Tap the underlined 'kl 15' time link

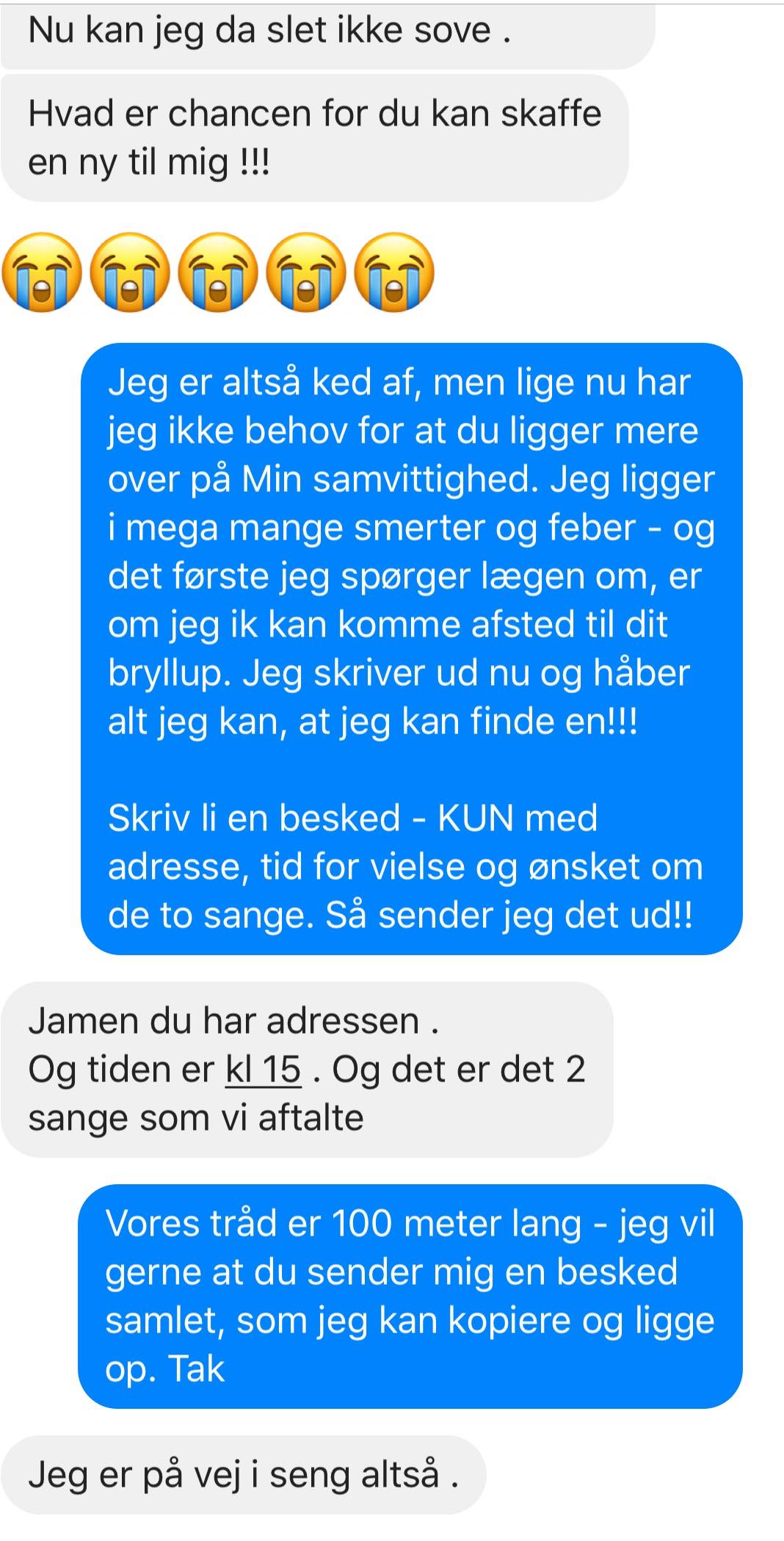click(264, 1070)
